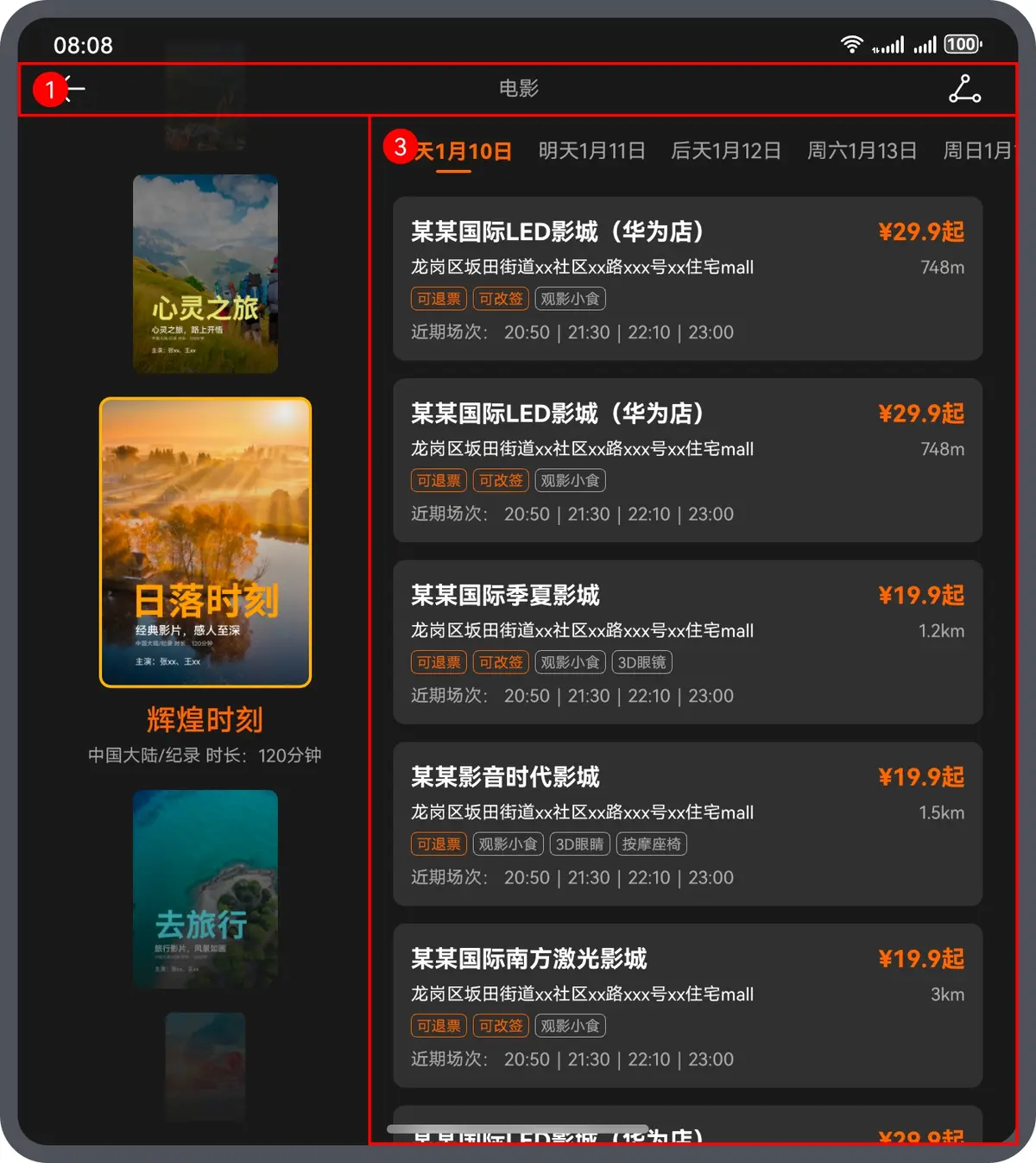Tap the 日落时刻 movie poster
Viewport: 1036px width, 1163px height.
click(205, 542)
